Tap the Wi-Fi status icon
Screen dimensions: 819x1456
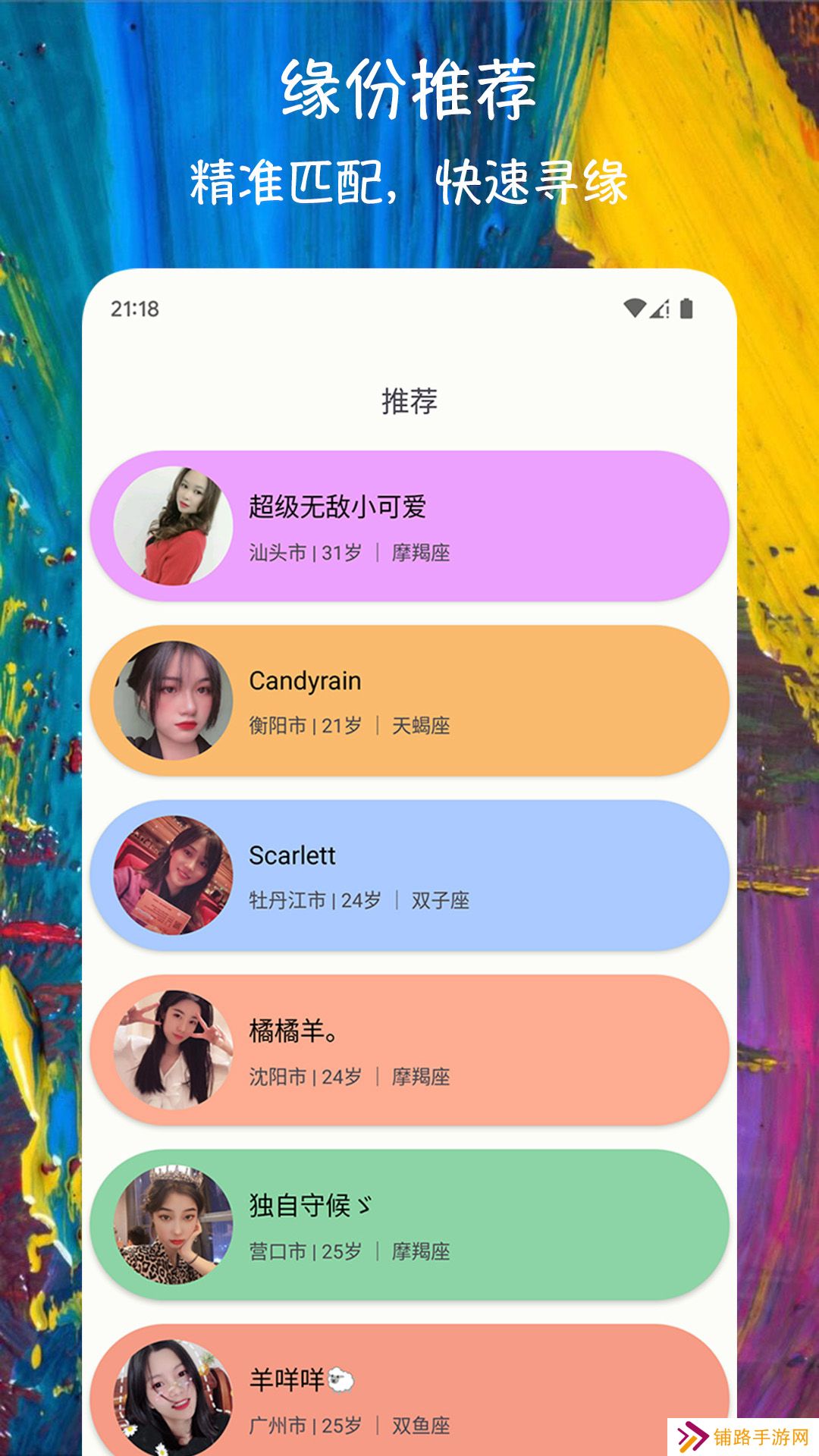coord(634,306)
